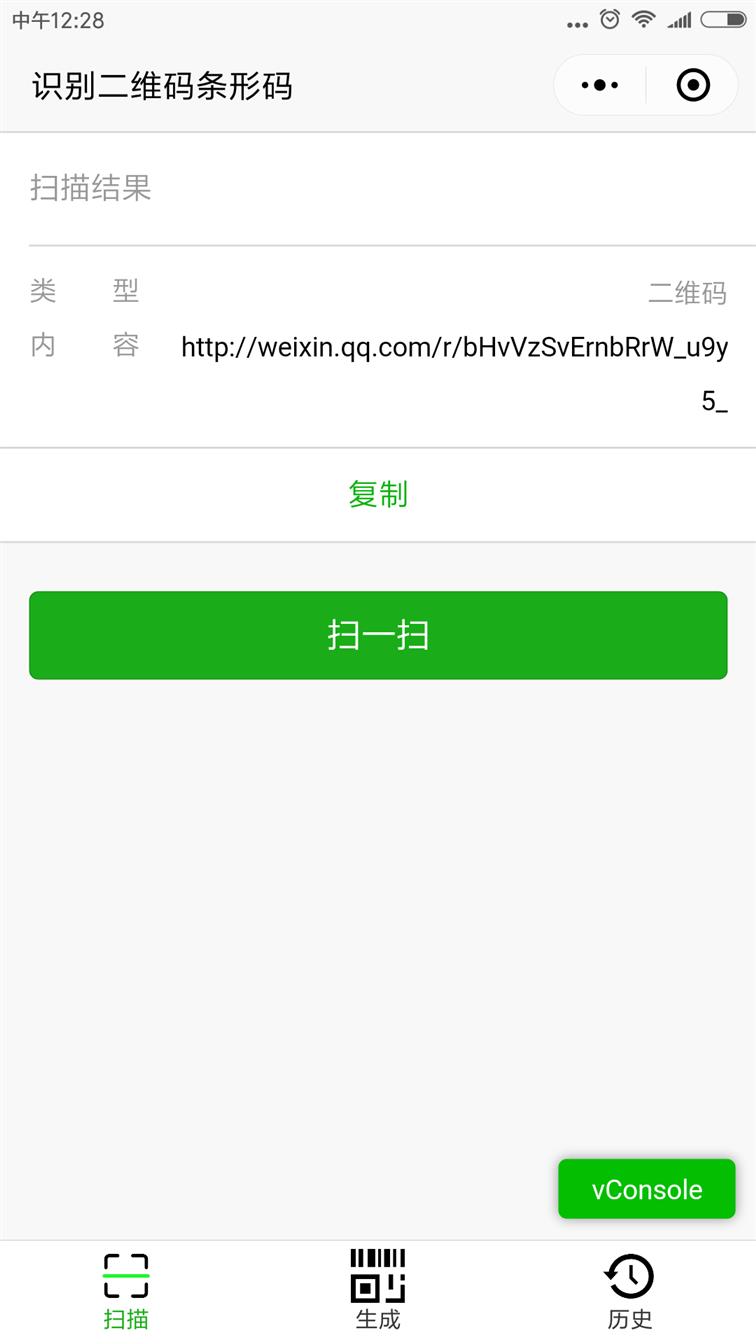
Task: Select the 扫描 tab
Action: tap(126, 1291)
